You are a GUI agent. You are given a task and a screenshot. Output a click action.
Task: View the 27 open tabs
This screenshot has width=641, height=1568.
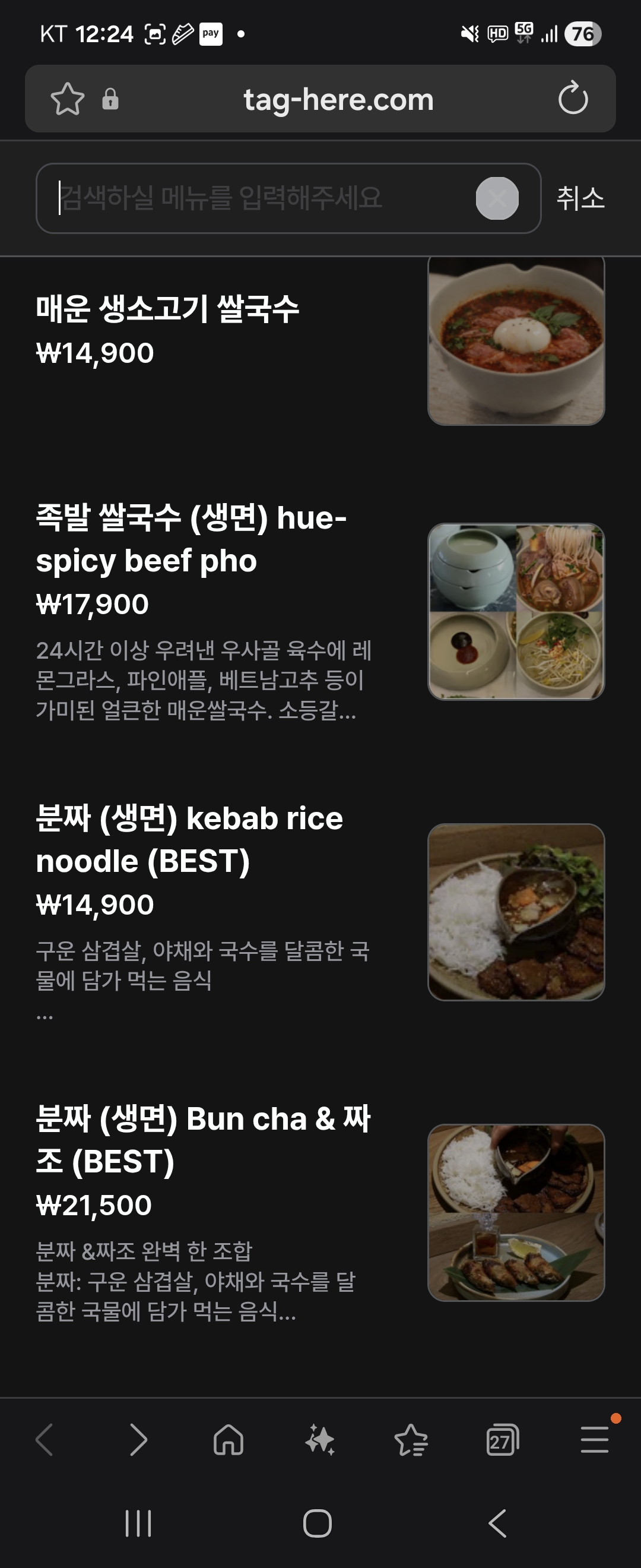click(x=502, y=1440)
